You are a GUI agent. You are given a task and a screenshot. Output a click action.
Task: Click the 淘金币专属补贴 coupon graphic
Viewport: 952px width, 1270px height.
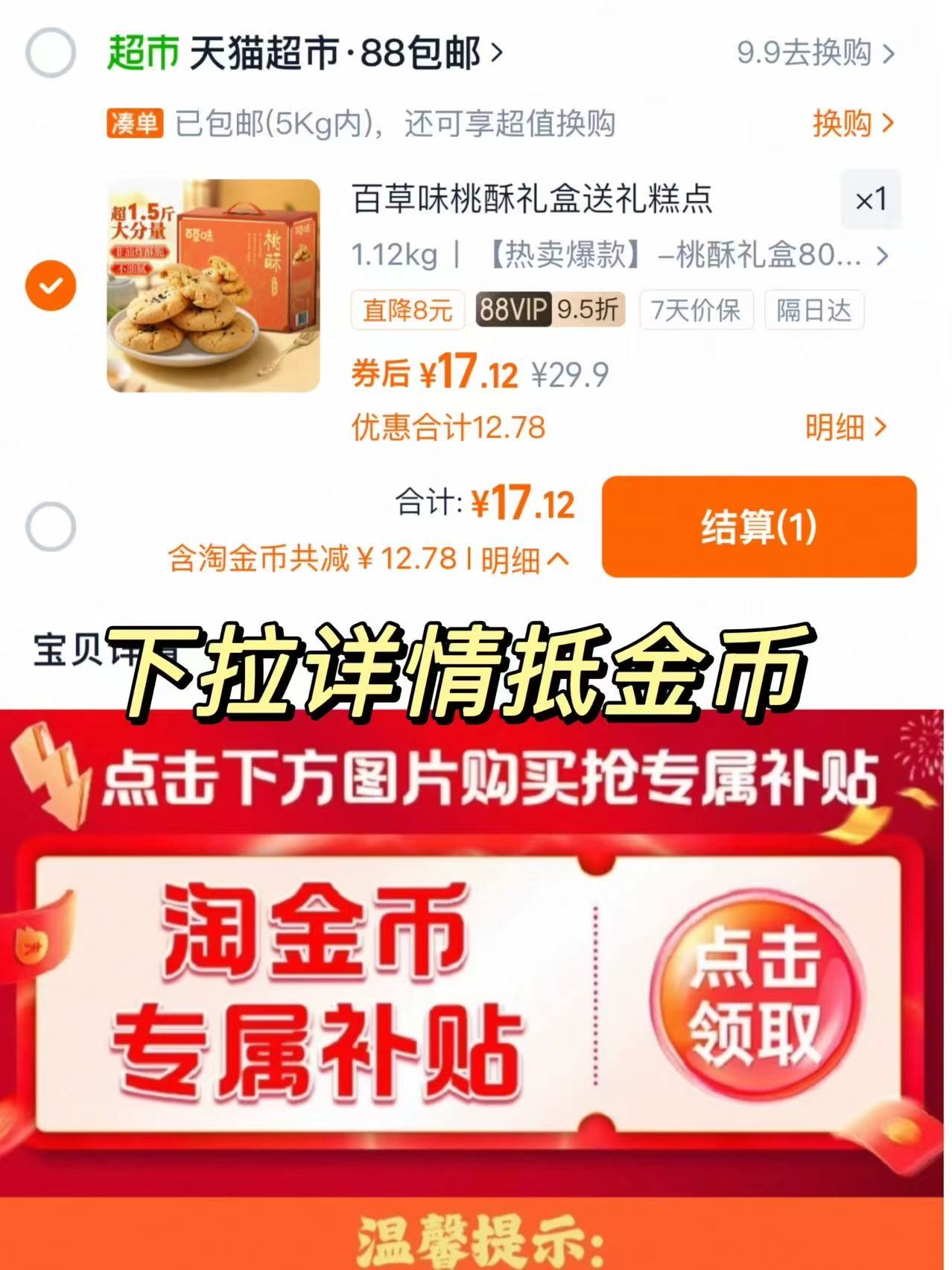pyautogui.click(x=320, y=991)
